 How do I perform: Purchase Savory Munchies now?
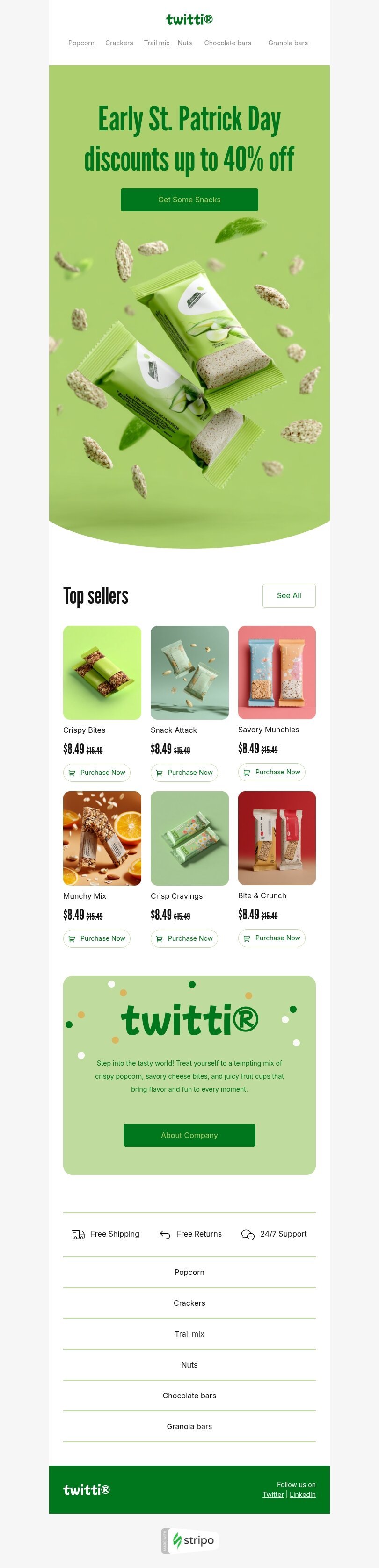point(272,772)
